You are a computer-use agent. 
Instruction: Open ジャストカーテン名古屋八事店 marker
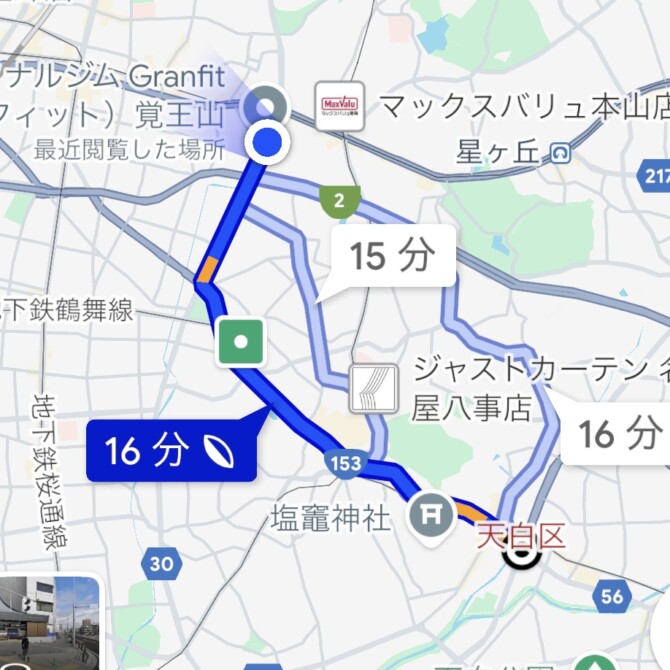click(x=373, y=388)
